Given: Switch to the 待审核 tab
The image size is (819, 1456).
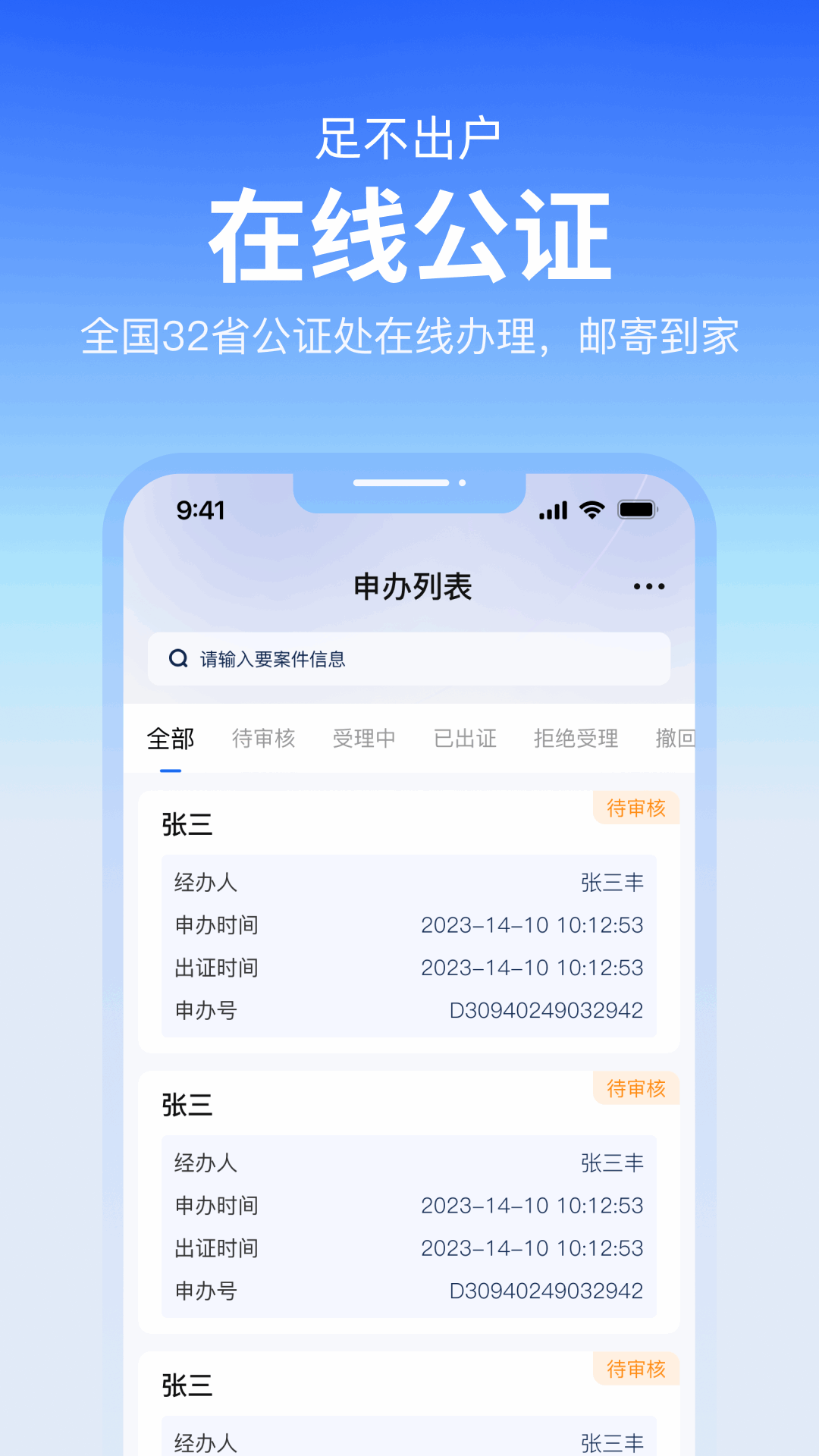Looking at the screenshot, I should (x=264, y=738).
